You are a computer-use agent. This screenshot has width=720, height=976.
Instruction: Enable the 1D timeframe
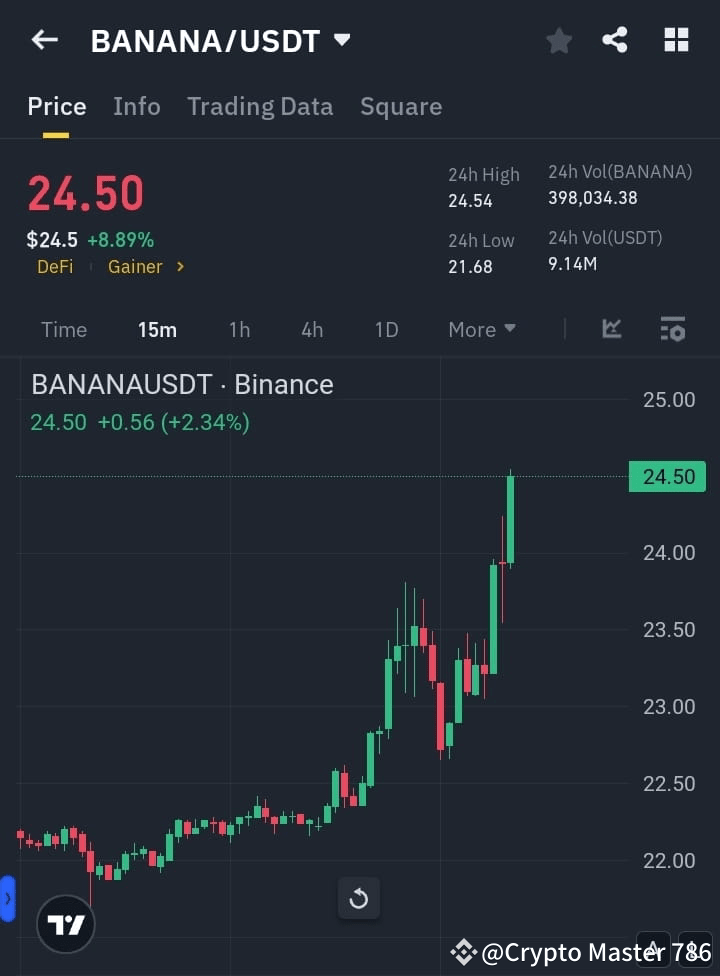tap(386, 329)
